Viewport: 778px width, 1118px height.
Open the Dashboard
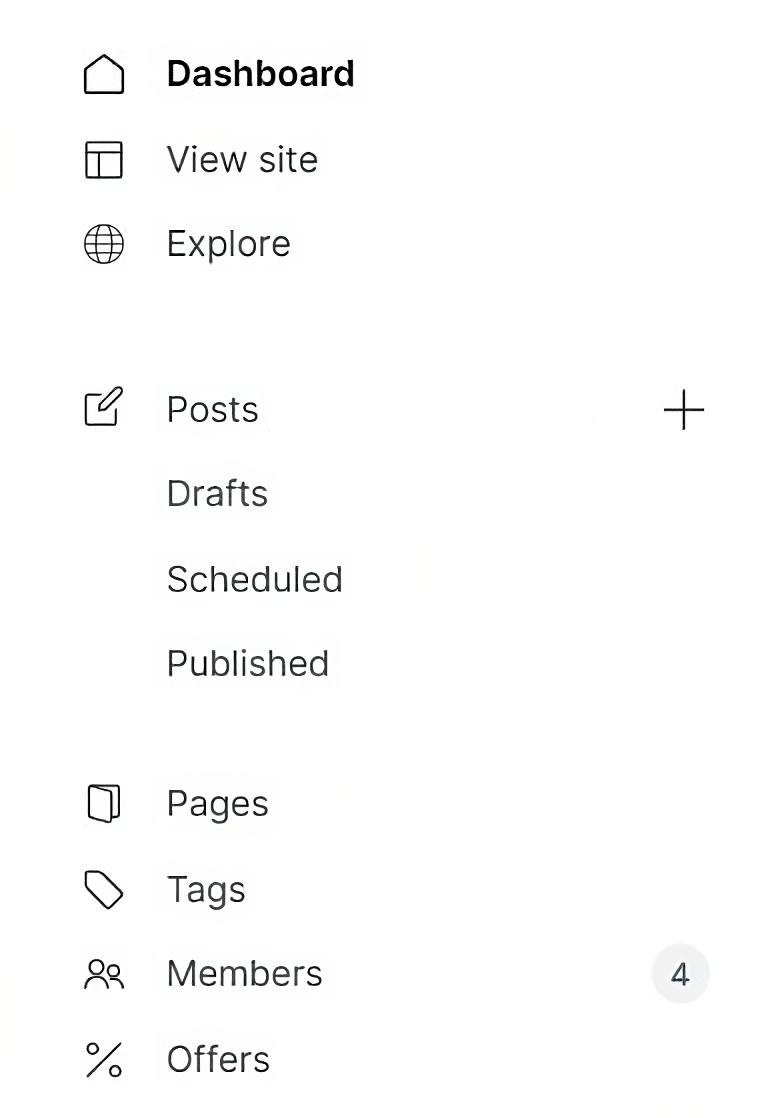[260, 74]
